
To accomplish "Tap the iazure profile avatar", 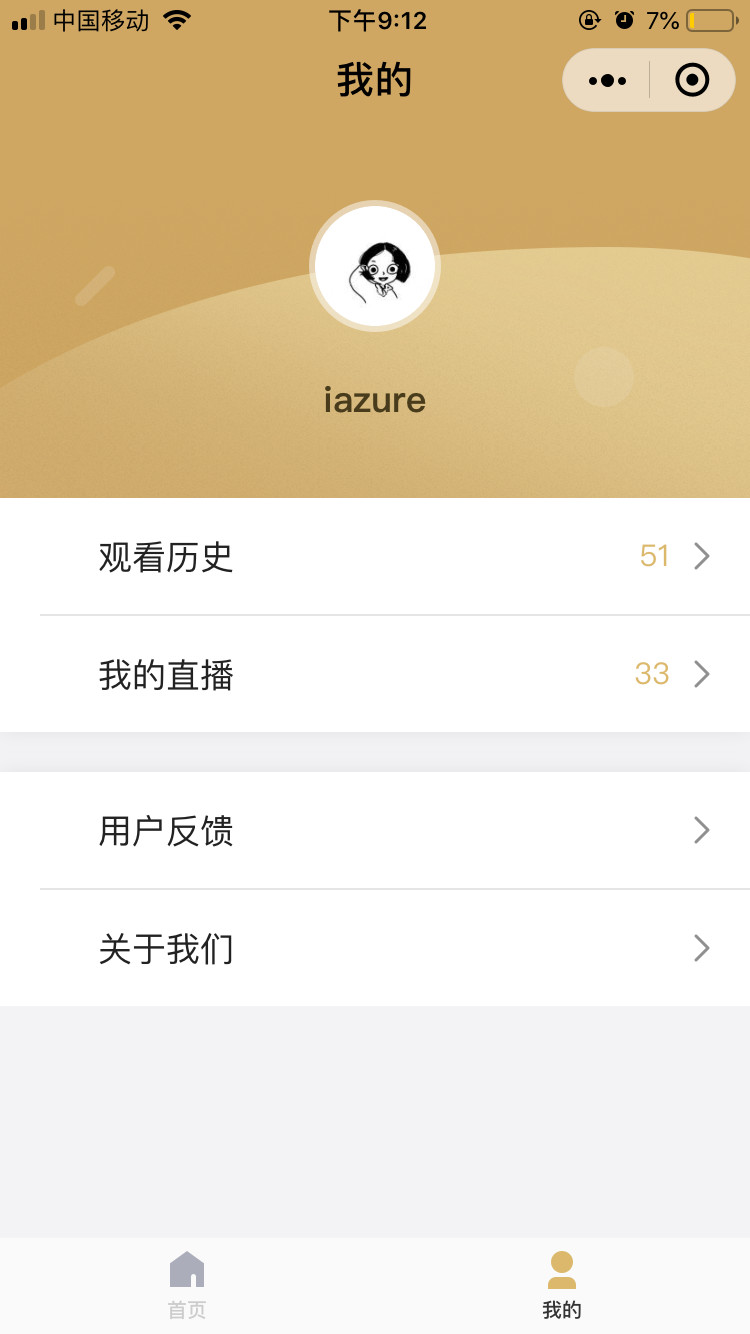I will coord(375,266).
